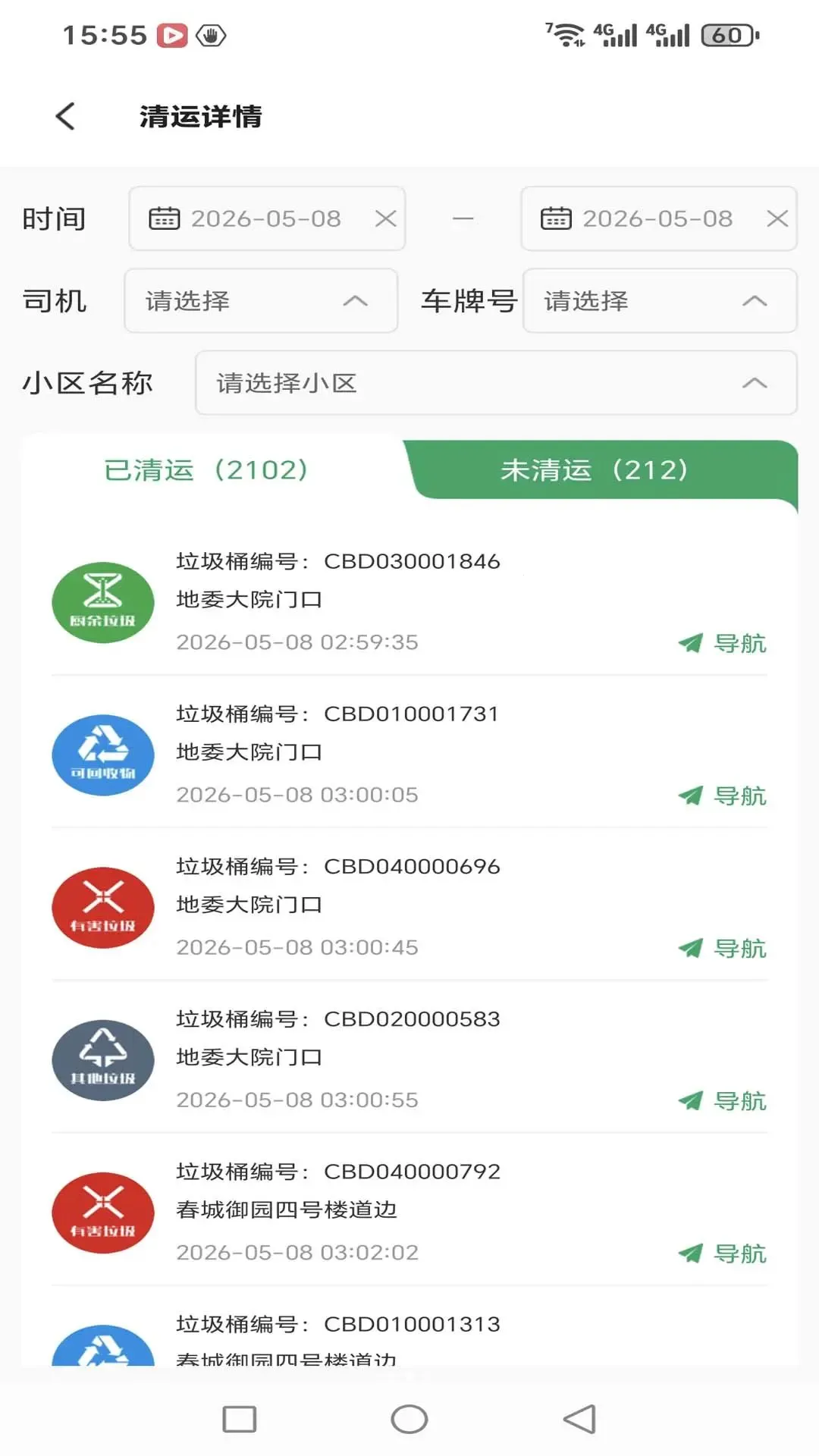Screen dimensions: 819x1456
Task: Open the 请选择小区 dropdown
Action: (x=496, y=382)
